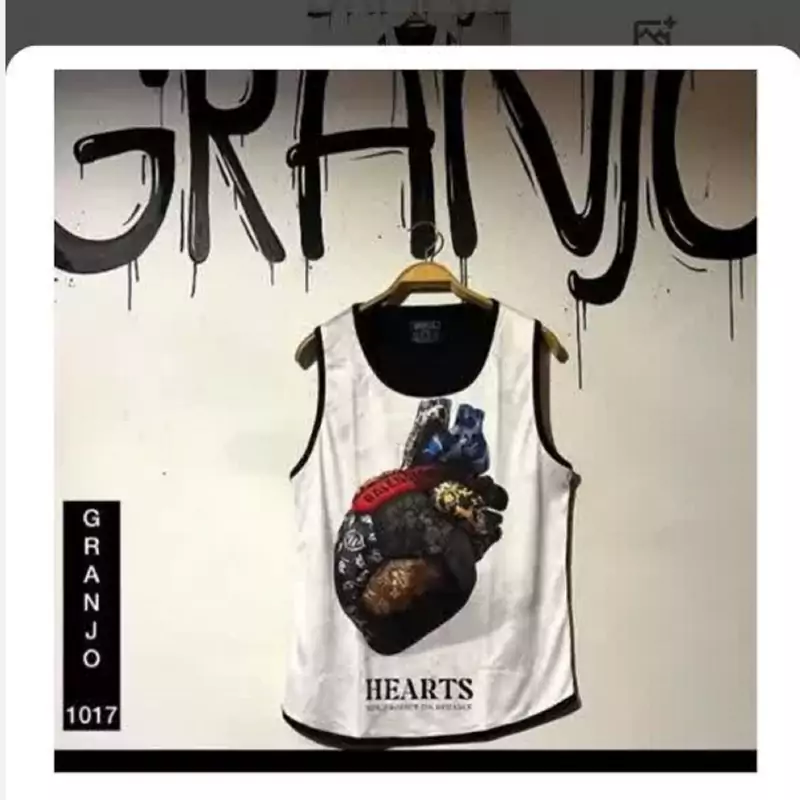Tap the image sparkle icon above the sheet
This screenshot has height=800, width=800.
pos(657,30)
